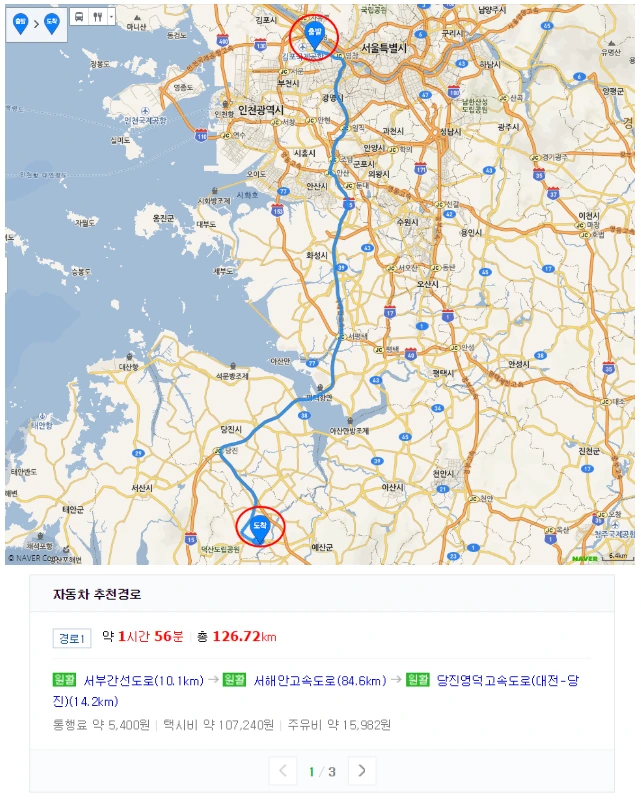Go to the previous recommended route page

283,771
